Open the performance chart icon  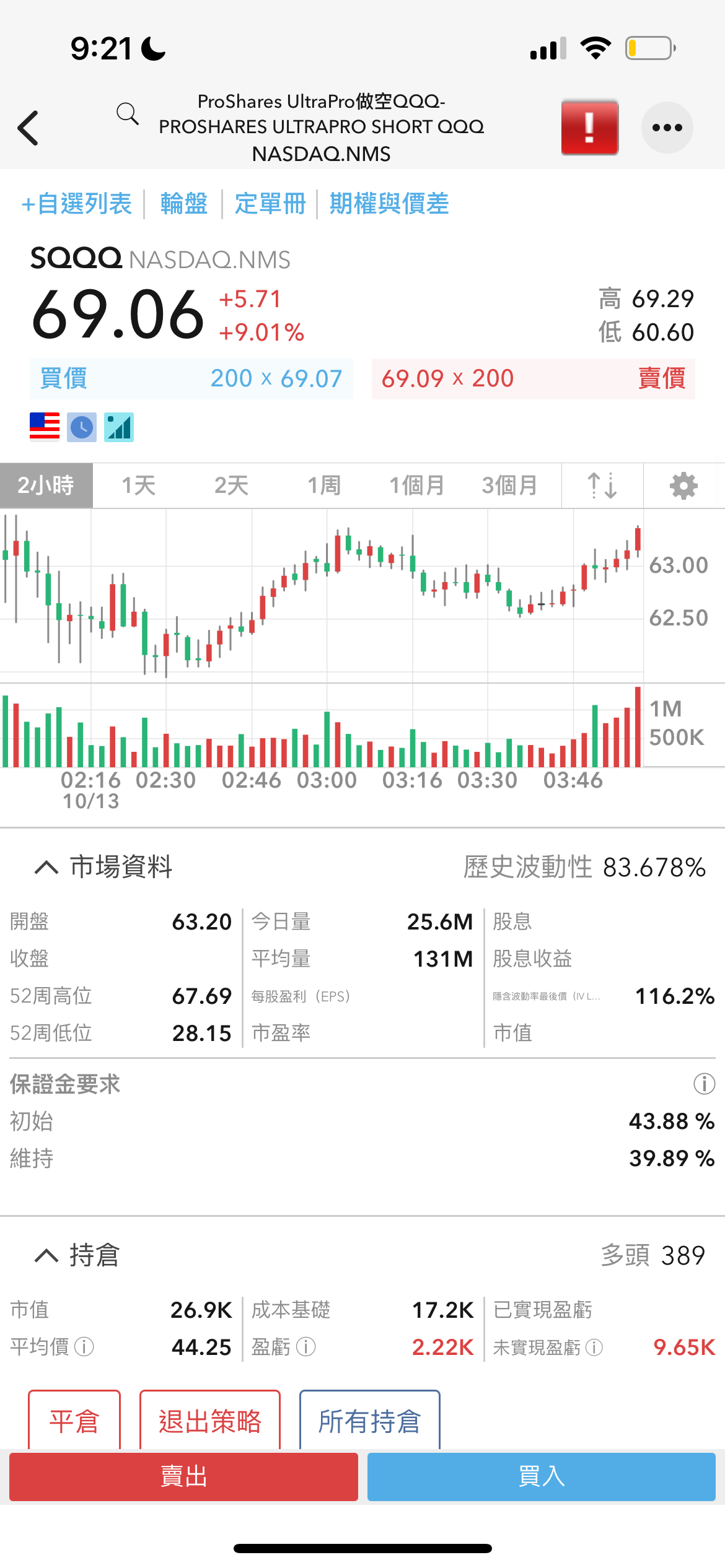click(x=119, y=427)
